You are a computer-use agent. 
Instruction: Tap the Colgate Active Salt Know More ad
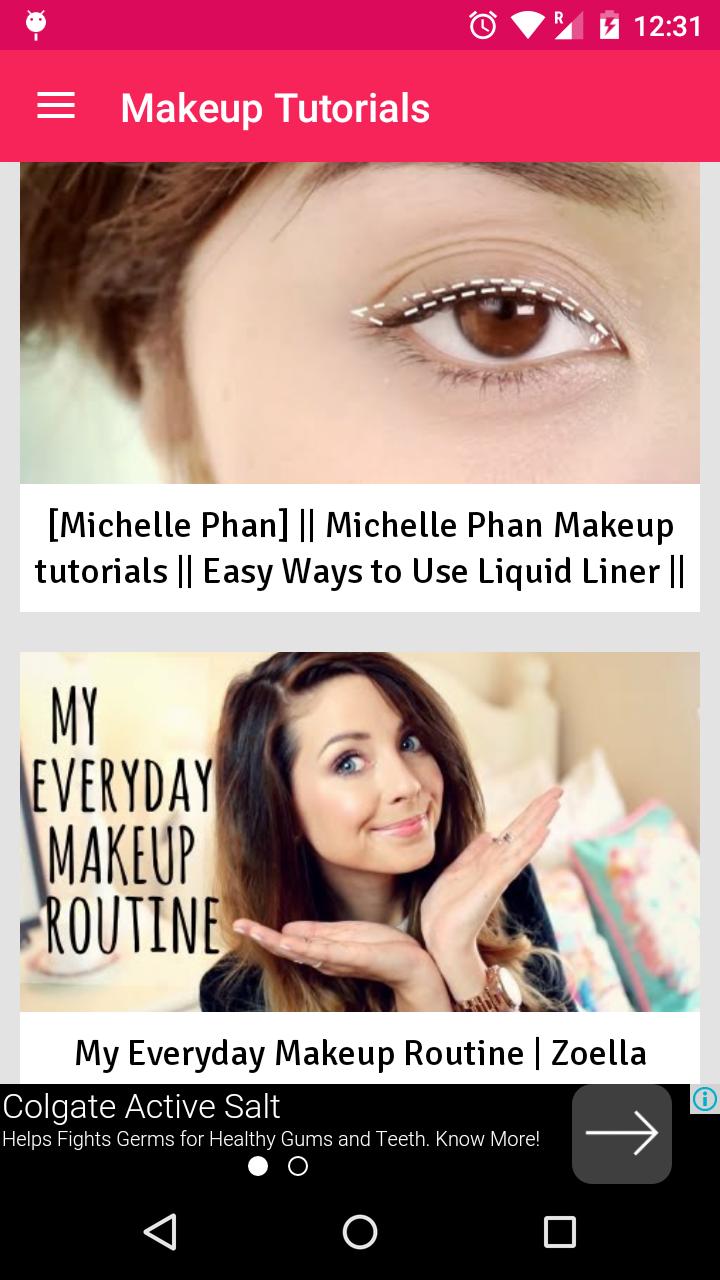click(270, 1120)
